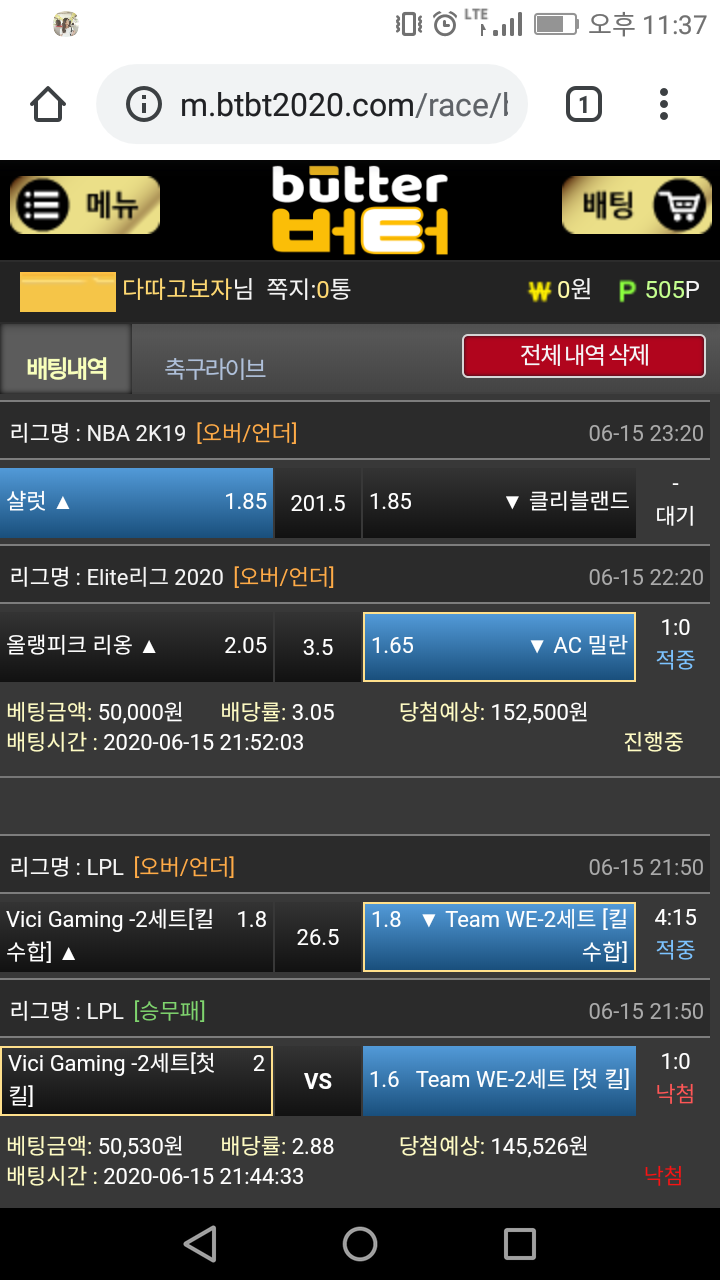Open the browser overflow menu
Screen dimensions: 720x1280
tap(664, 104)
